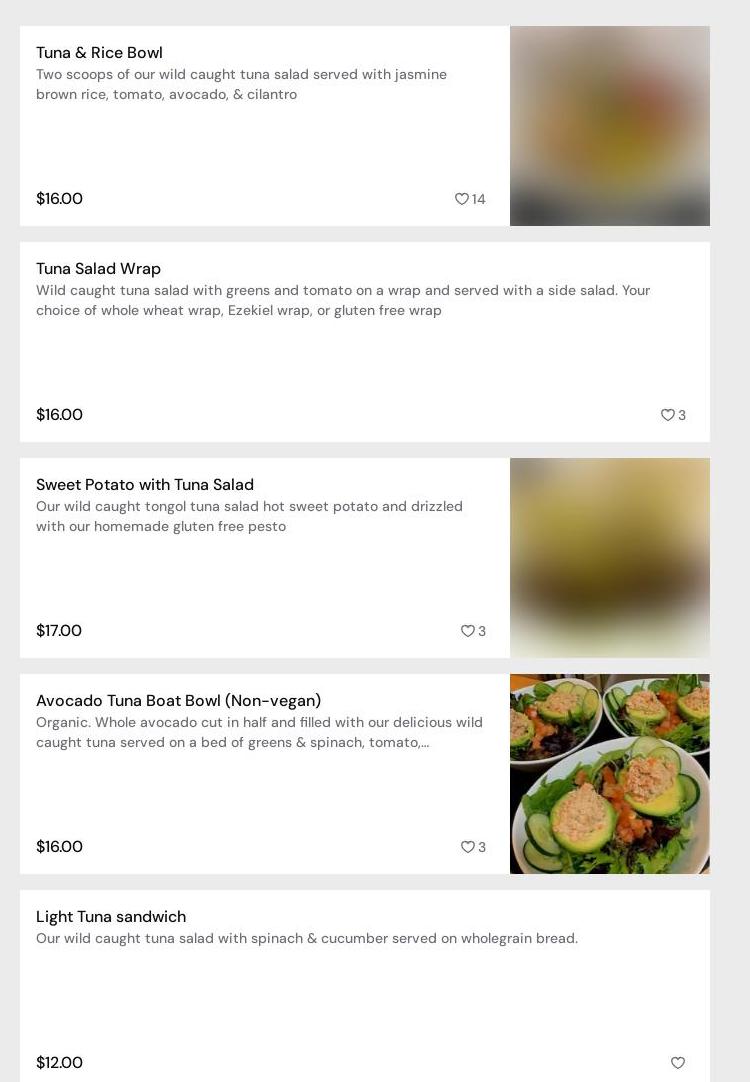This screenshot has height=1082, width=750.
Task: Open Avocado Tuna Boat Bowl item
Action: click(178, 701)
